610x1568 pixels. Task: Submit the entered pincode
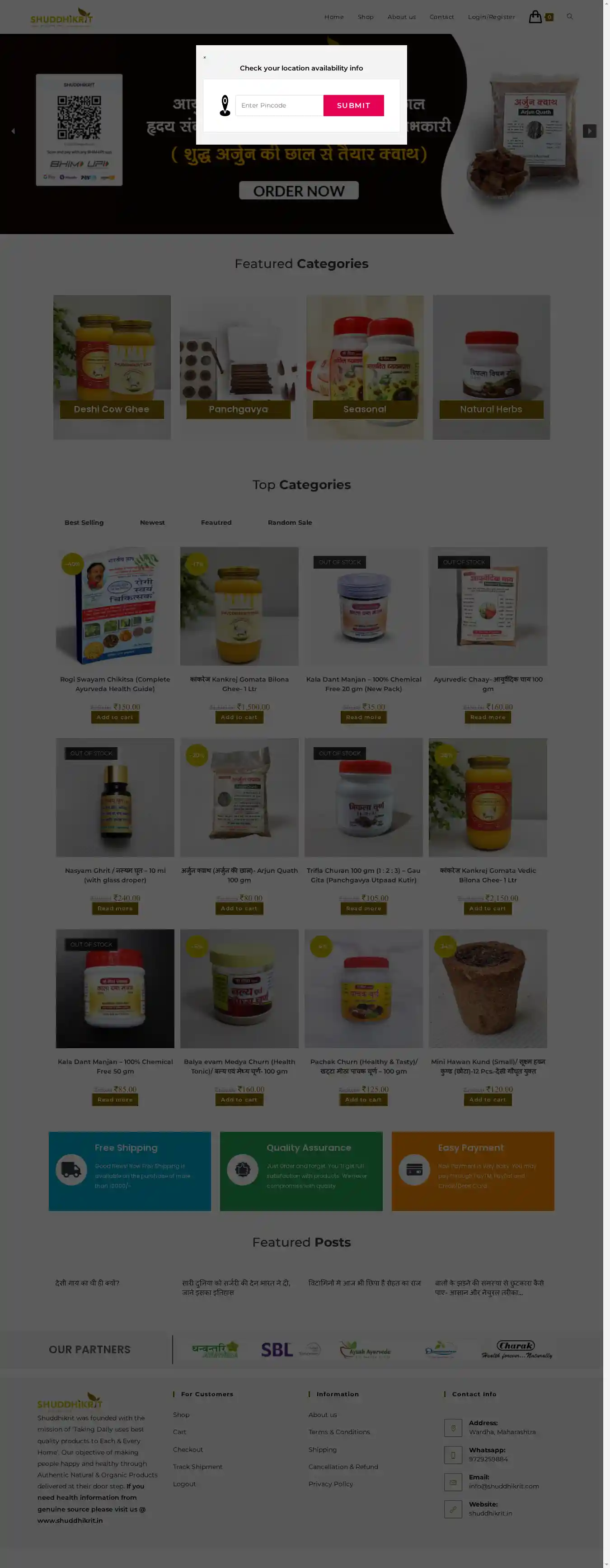[x=353, y=105]
